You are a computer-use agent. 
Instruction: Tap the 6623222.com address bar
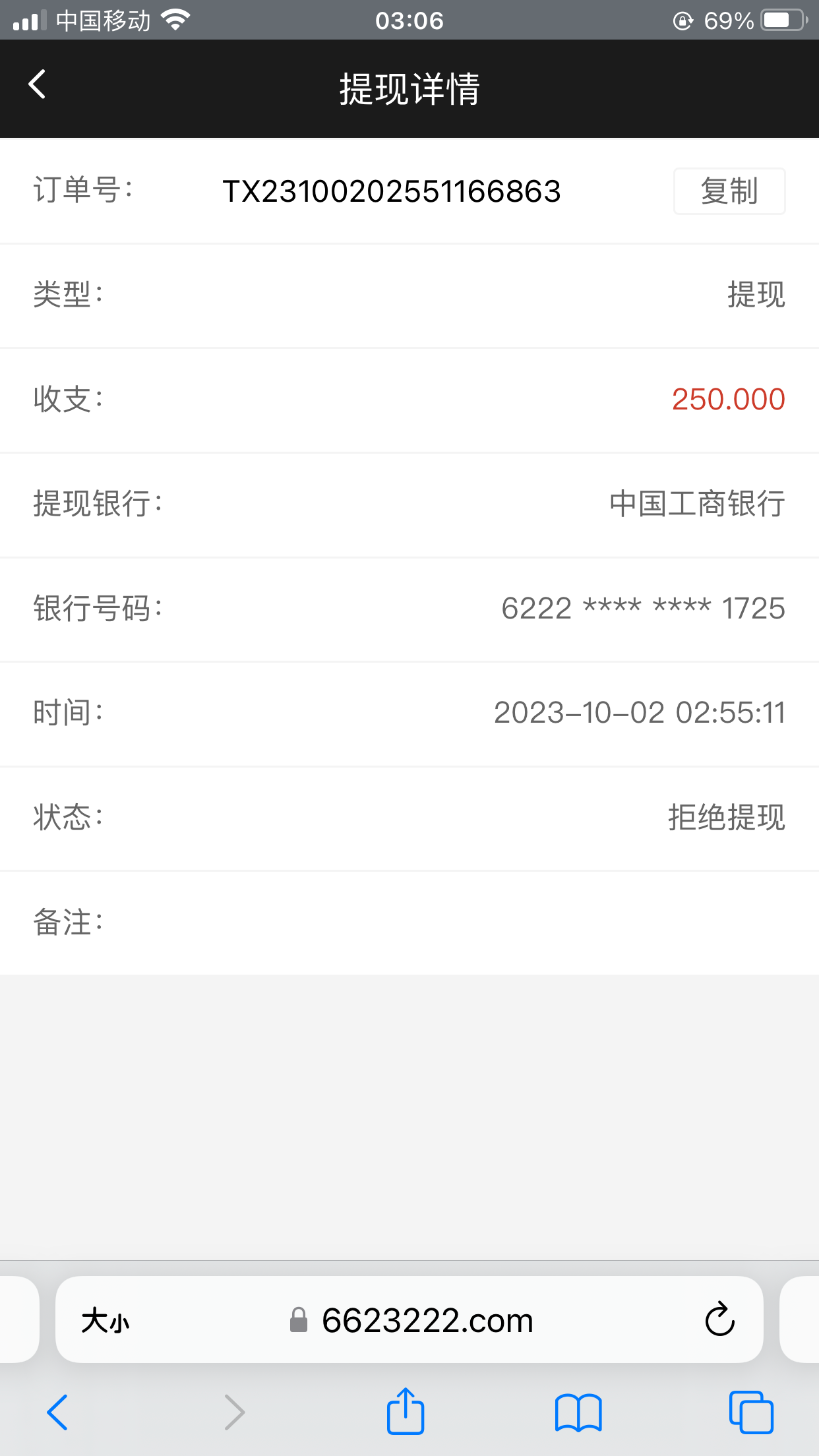coord(426,1321)
